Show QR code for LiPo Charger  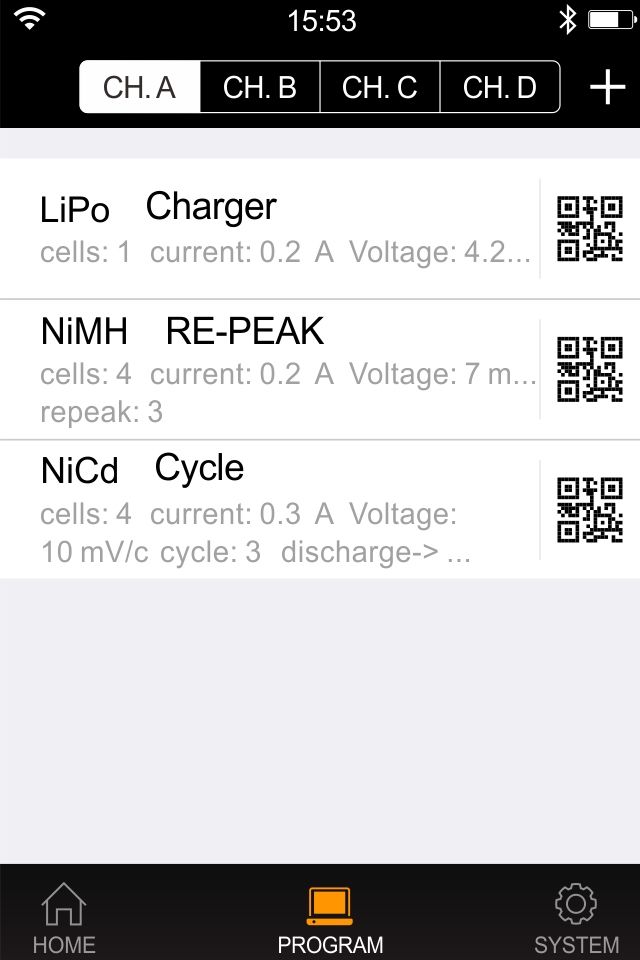point(590,229)
